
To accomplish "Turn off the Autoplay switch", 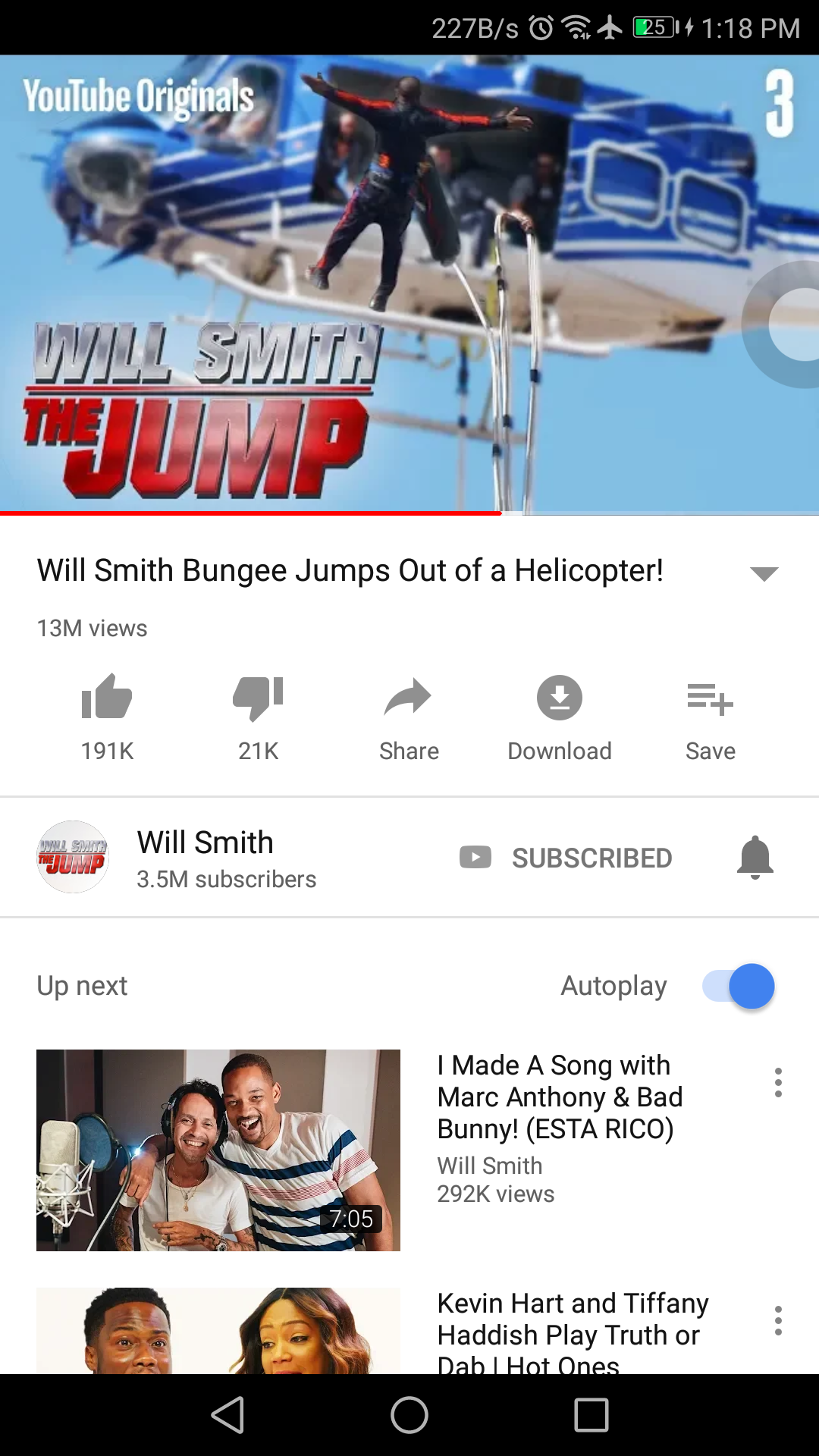I will [739, 986].
